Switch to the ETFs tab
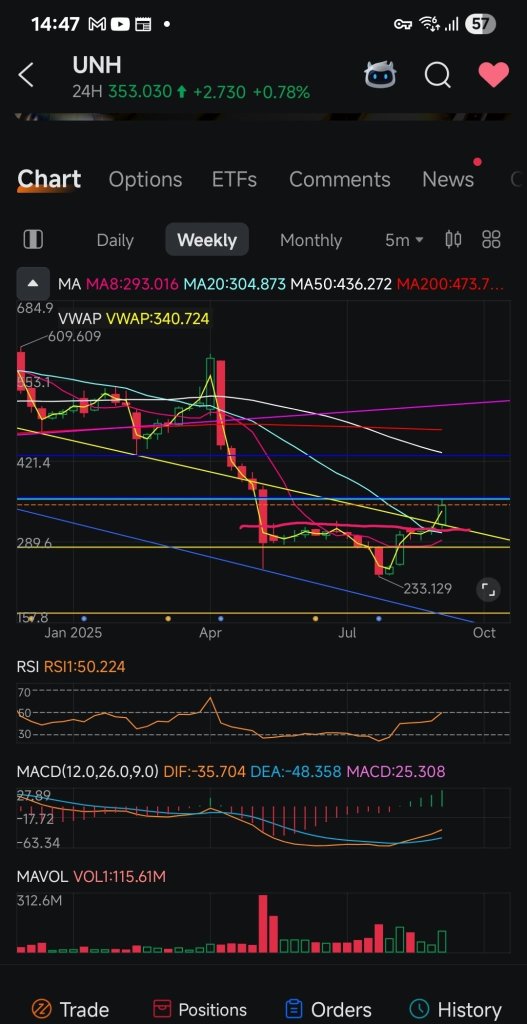Screen dimensions: 527x1024 pos(234,180)
